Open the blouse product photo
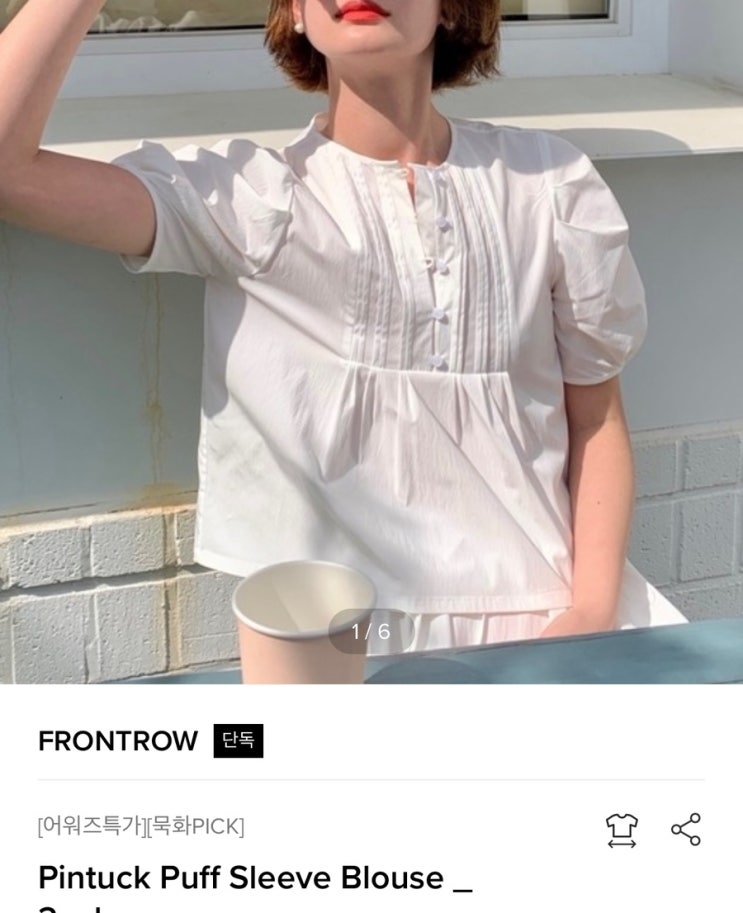 tap(372, 342)
